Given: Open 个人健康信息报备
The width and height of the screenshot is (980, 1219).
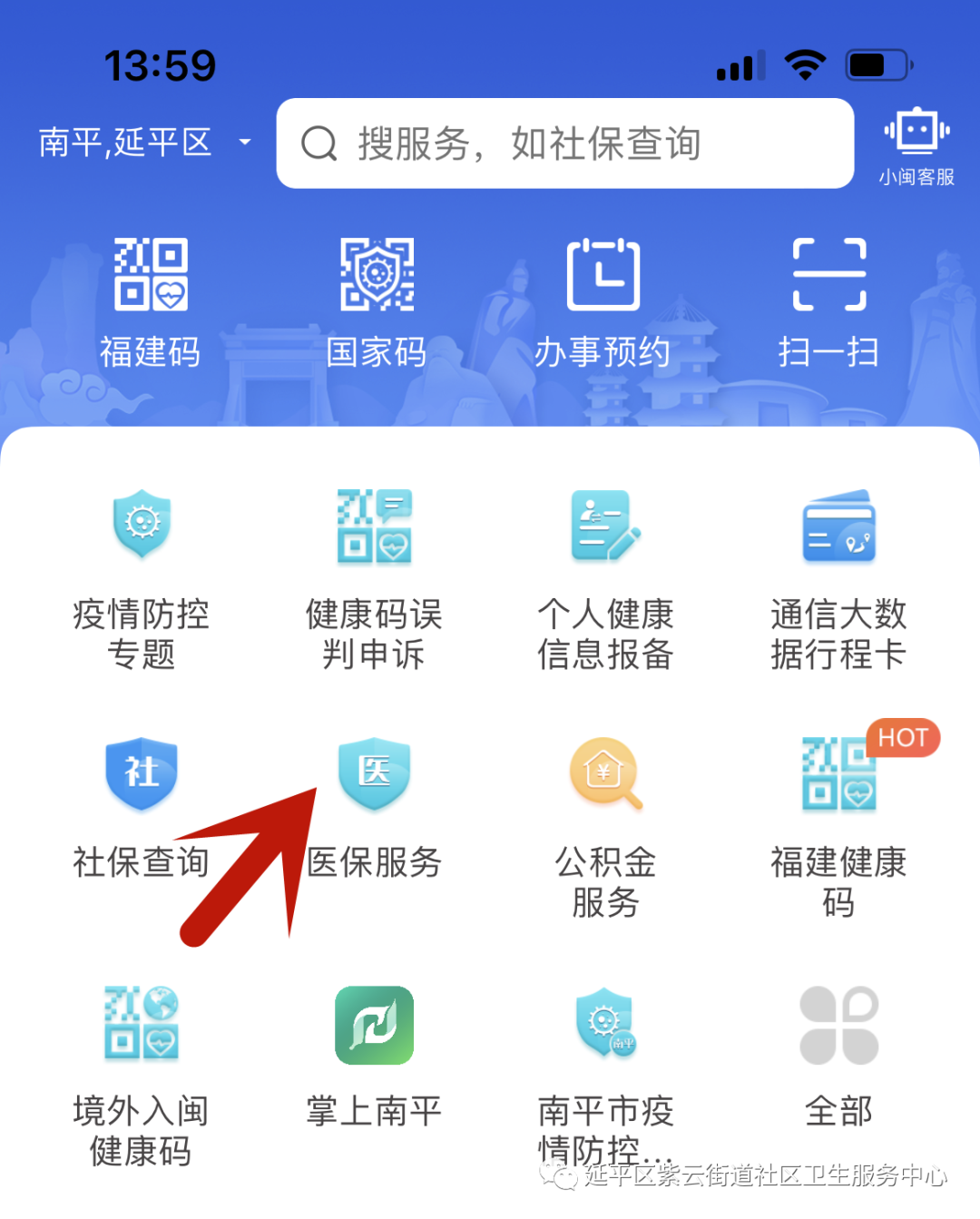Looking at the screenshot, I should click(605, 577).
